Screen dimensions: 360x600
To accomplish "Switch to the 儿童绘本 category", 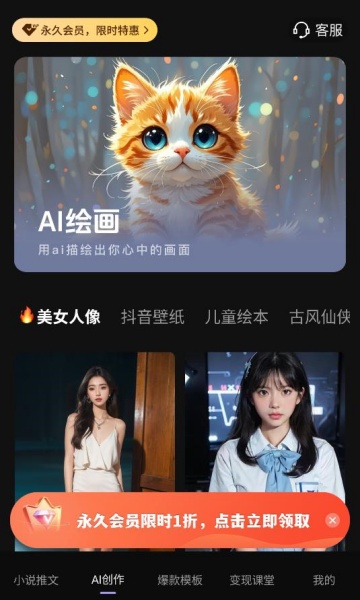I will [x=236, y=317].
